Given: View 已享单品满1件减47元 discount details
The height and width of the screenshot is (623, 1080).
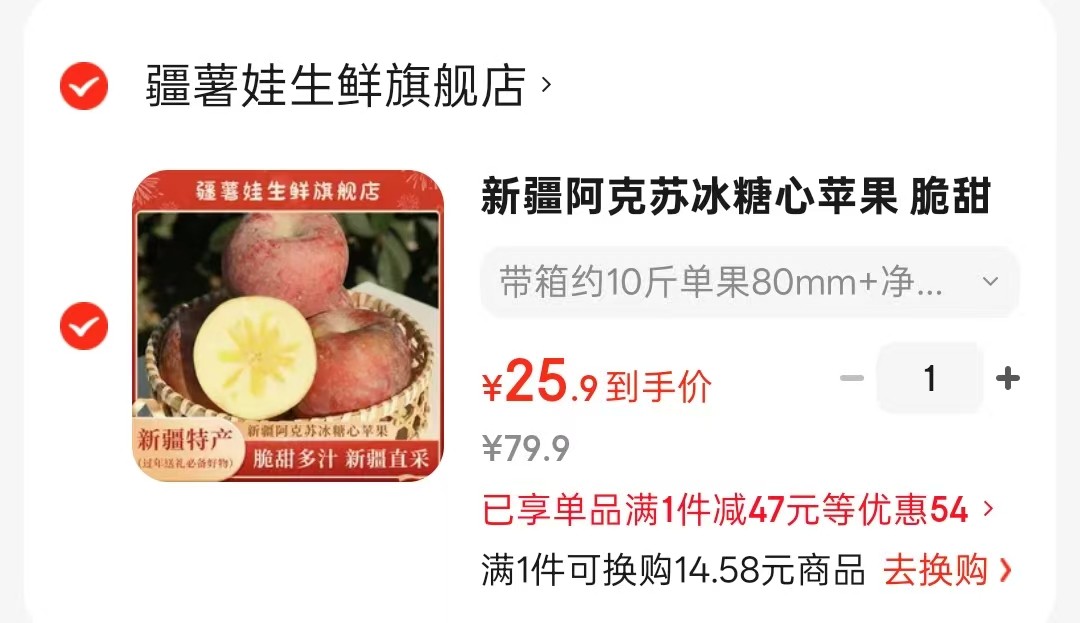Looking at the screenshot, I should point(737,511).
